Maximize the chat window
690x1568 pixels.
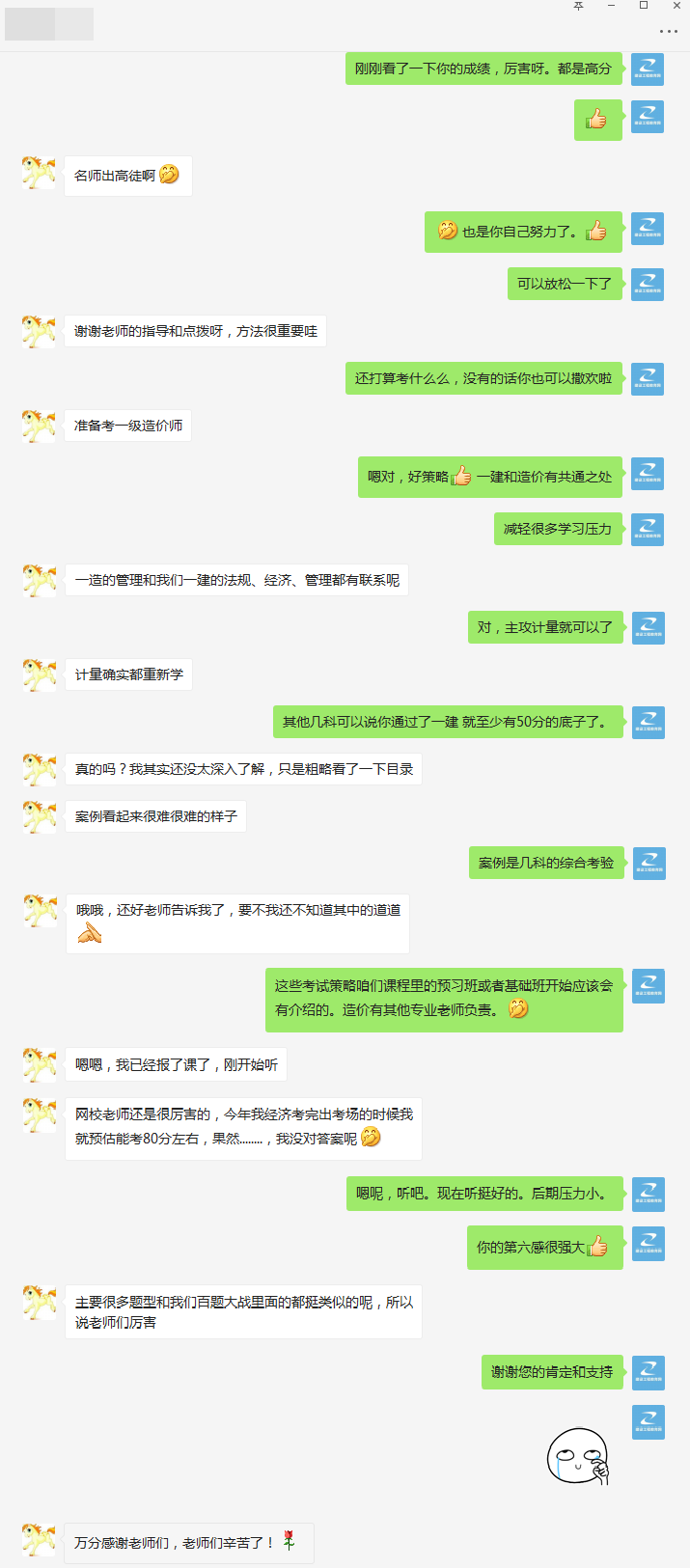tap(644, 6)
